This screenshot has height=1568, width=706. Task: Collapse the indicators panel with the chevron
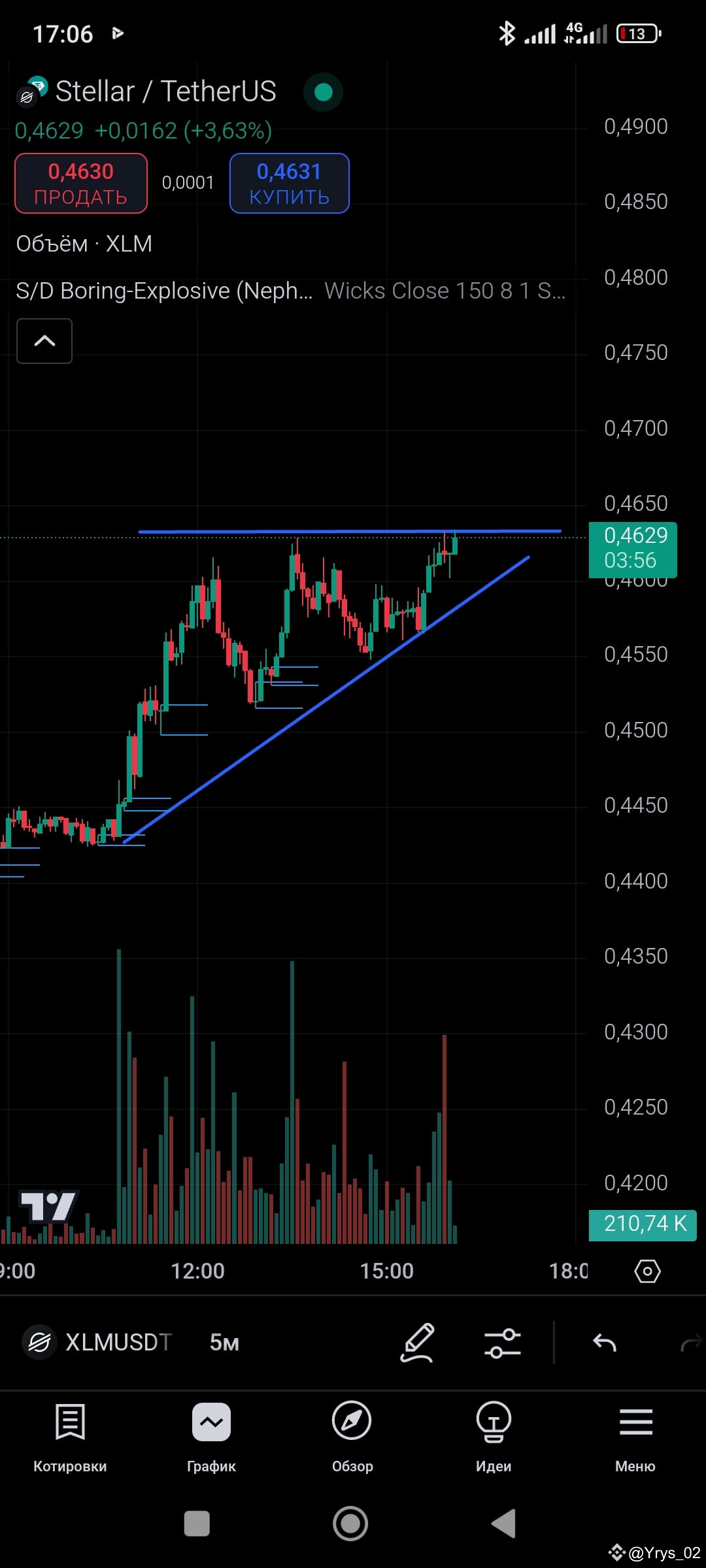click(44, 340)
